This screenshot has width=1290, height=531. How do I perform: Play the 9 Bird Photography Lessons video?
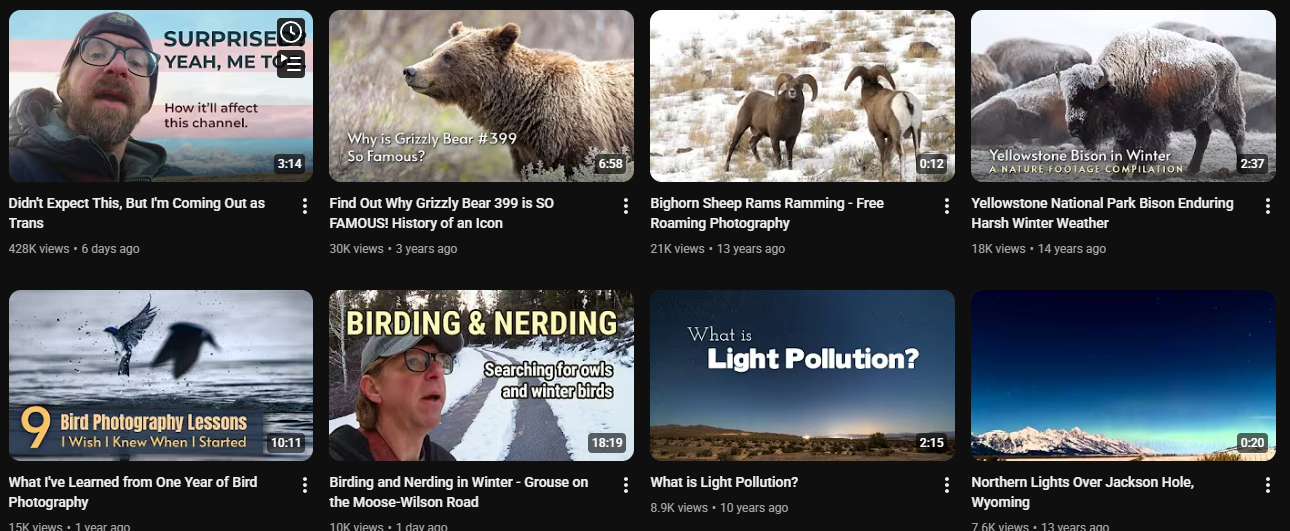[160, 375]
